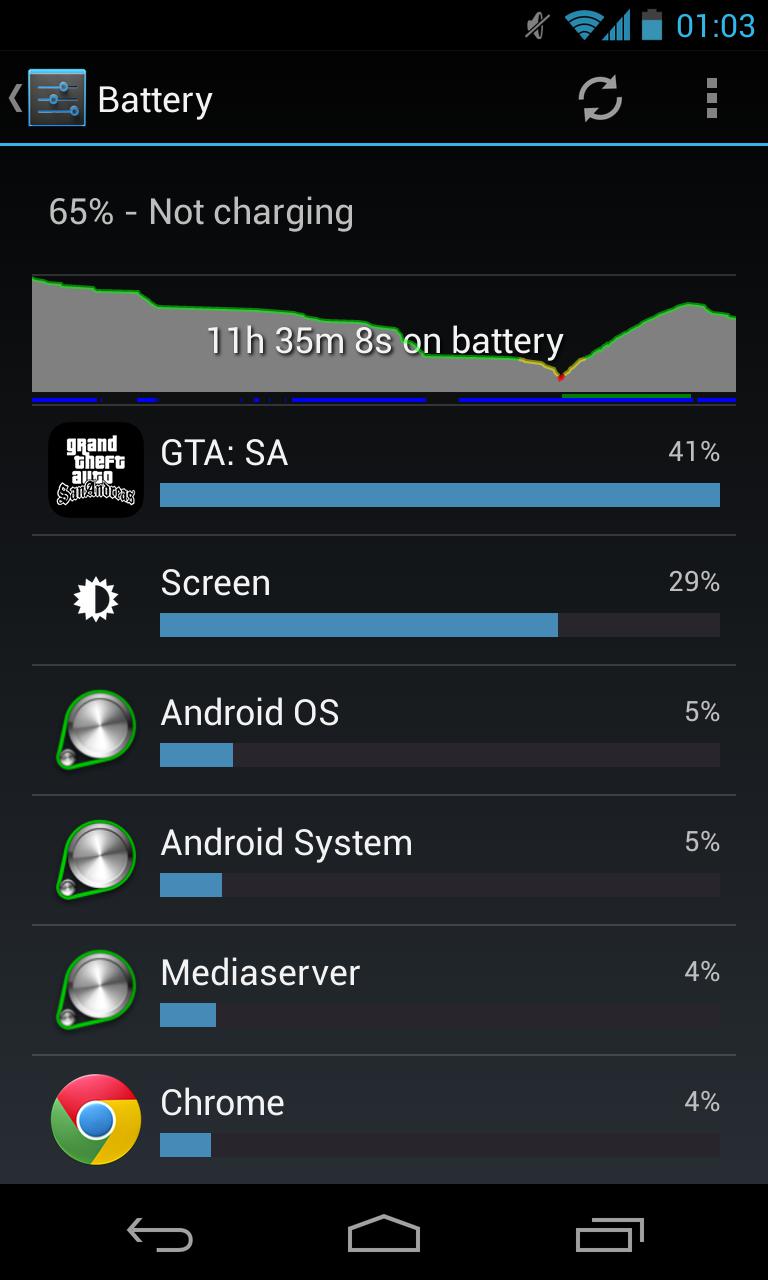Open Screen battery usage details

[x=384, y=600]
